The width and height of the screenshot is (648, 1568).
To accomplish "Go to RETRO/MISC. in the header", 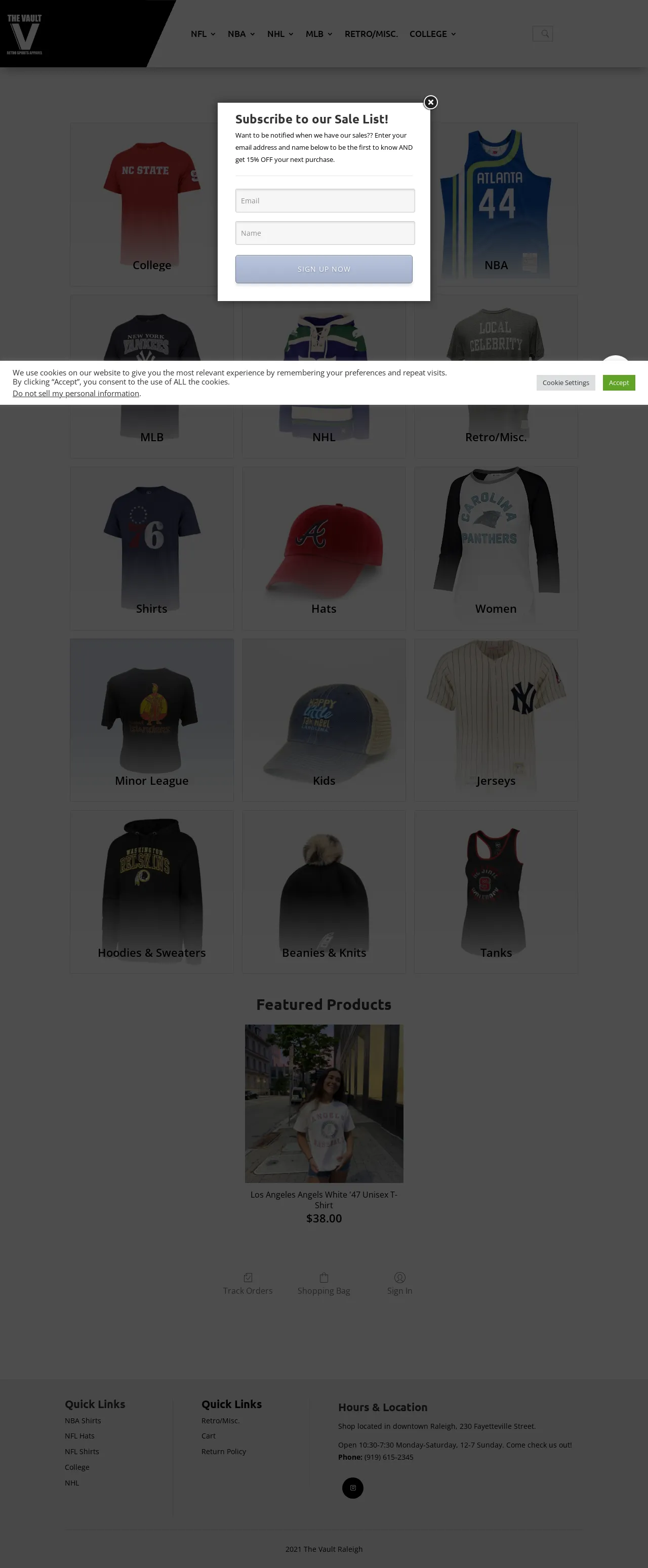I will point(371,34).
